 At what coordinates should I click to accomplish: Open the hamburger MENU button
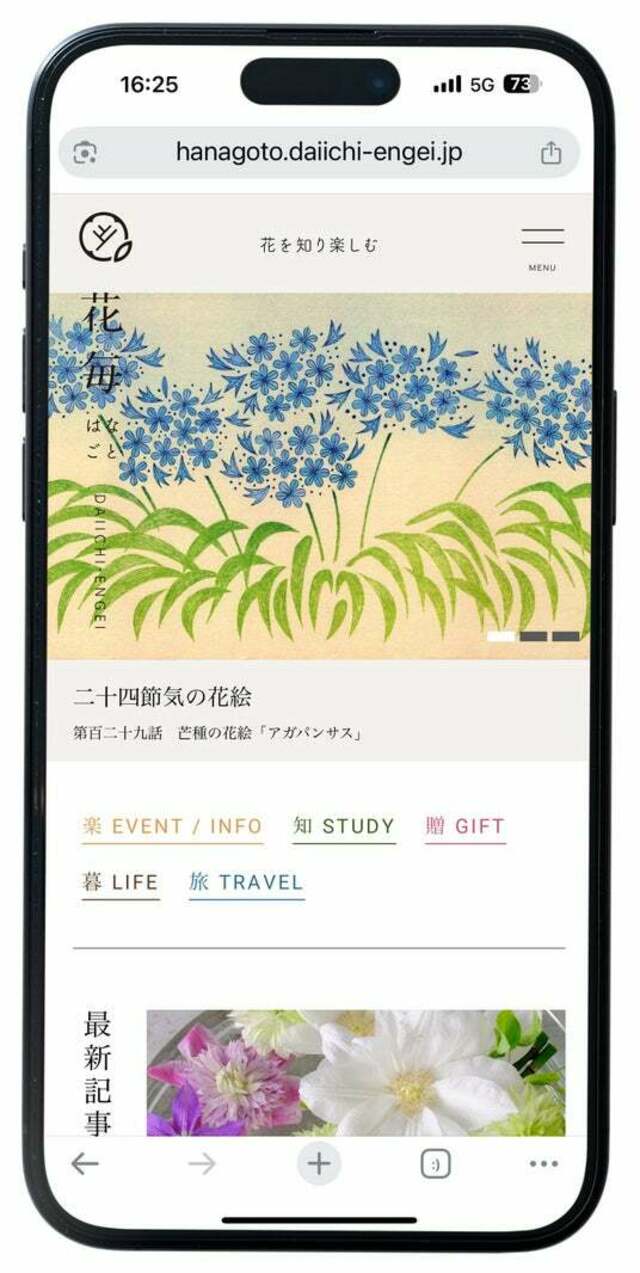pos(542,245)
